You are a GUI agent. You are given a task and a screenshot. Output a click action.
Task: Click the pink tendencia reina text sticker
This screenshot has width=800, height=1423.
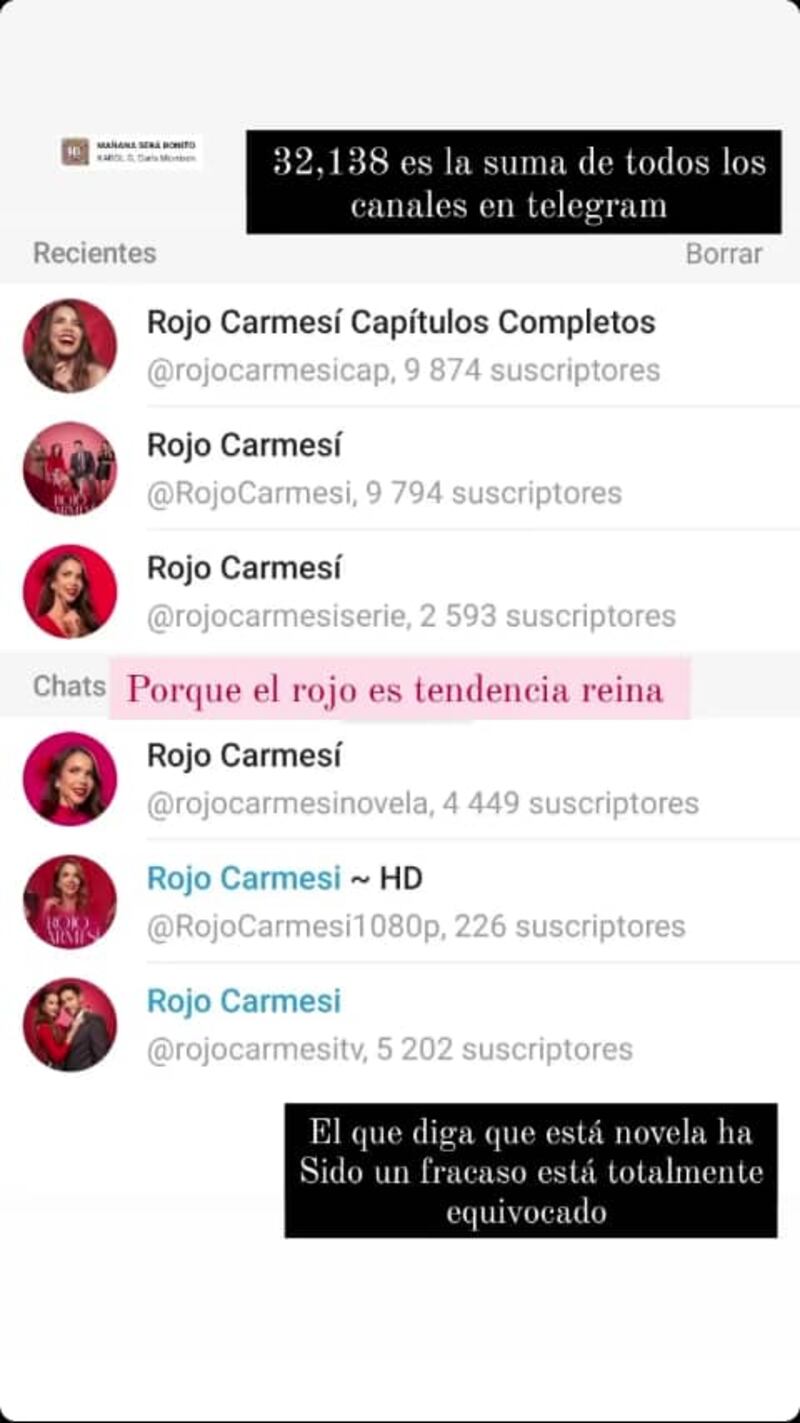point(395,689)
